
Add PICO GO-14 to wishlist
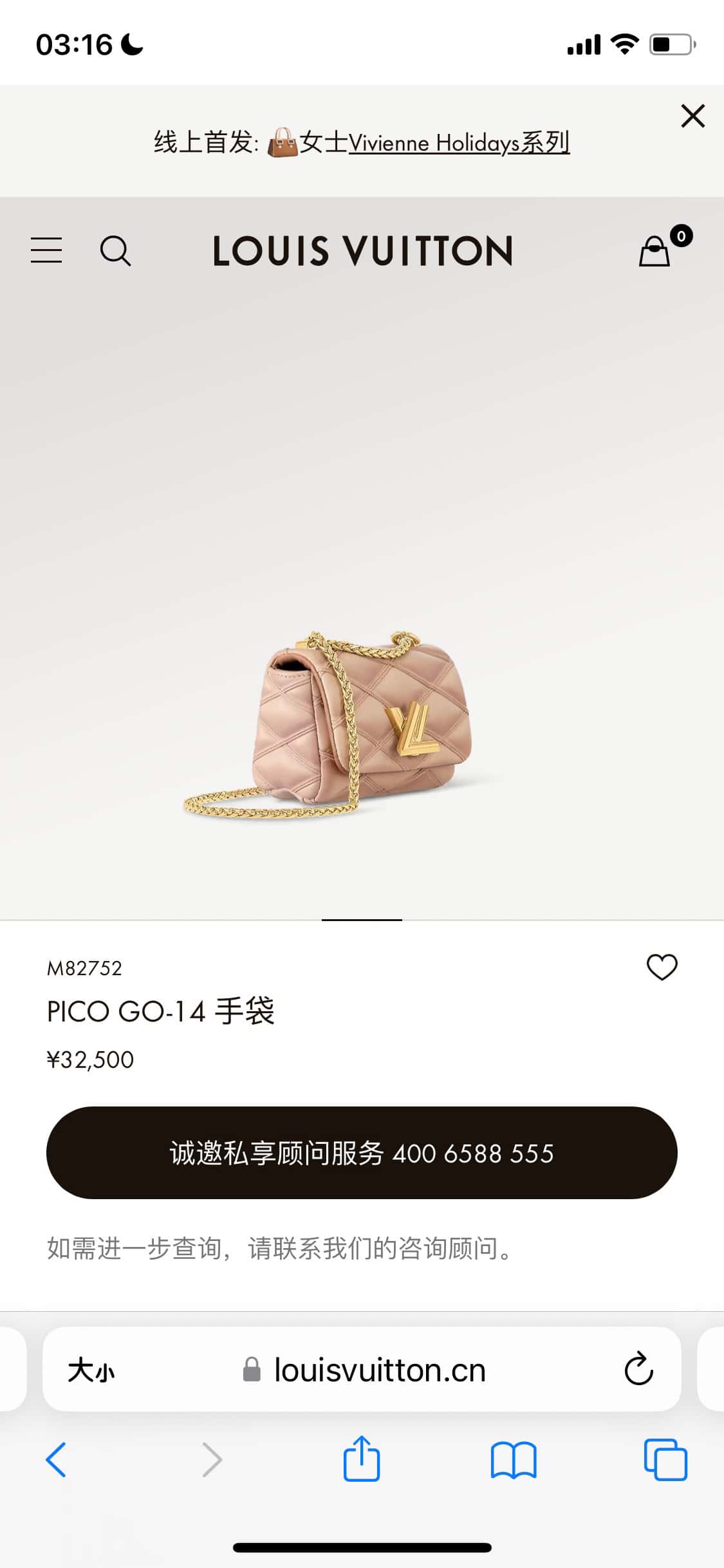point(662,967)
